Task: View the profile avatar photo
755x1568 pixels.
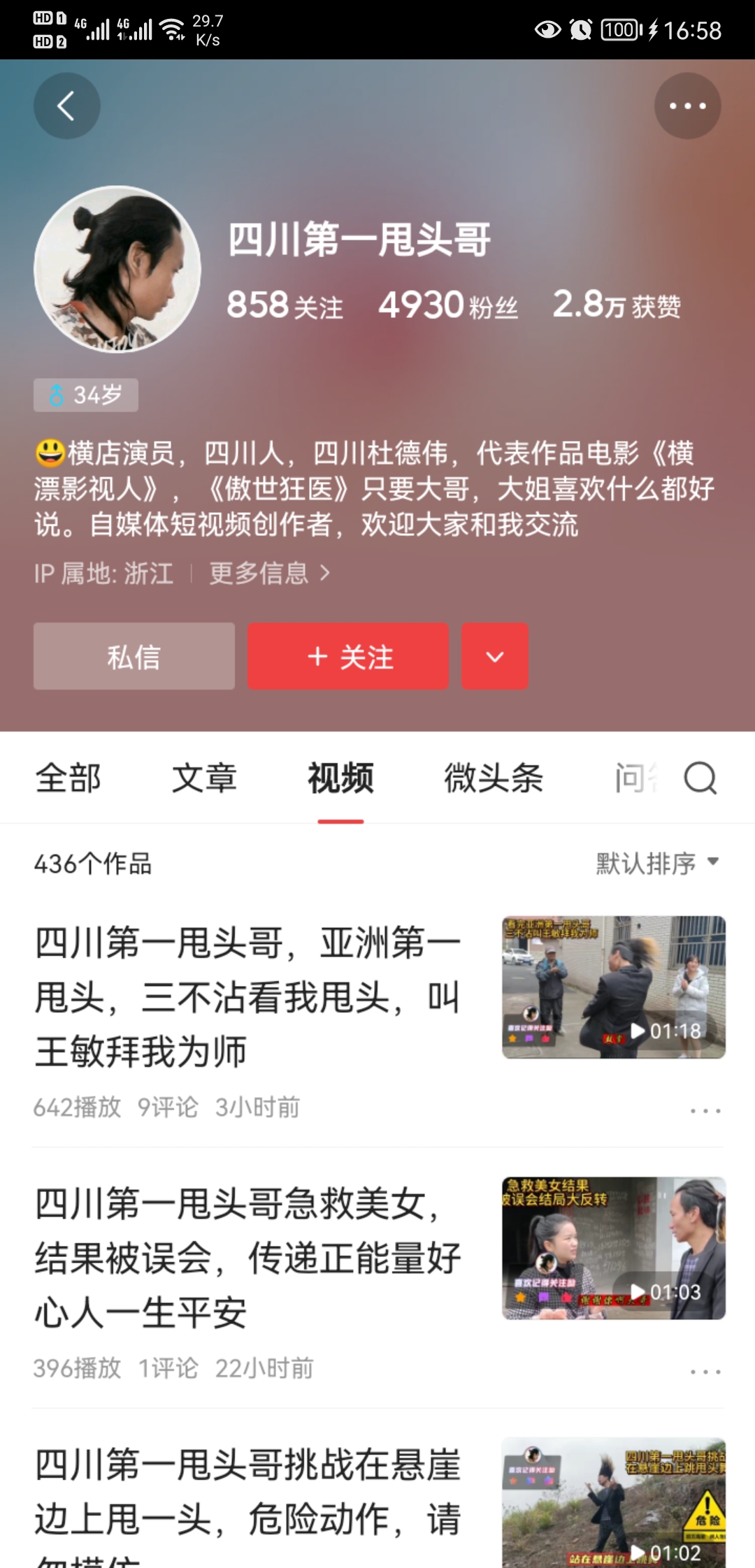Action: pos(117,269)
